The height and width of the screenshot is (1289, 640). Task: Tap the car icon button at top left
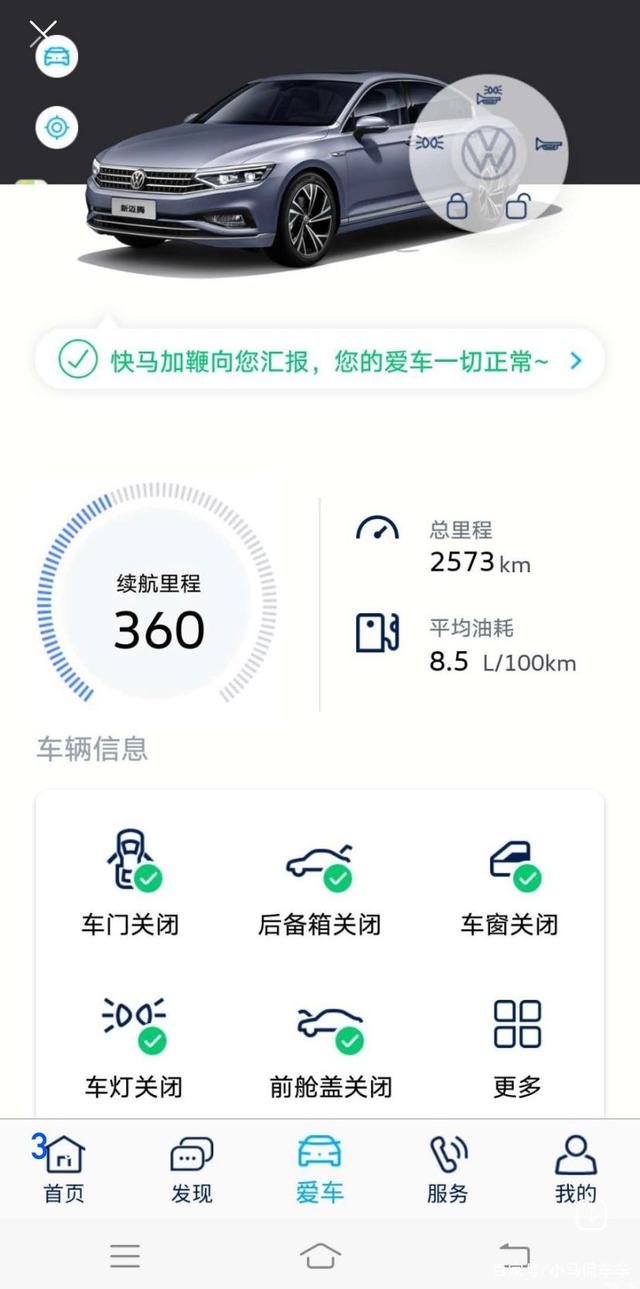click(57, 58)
